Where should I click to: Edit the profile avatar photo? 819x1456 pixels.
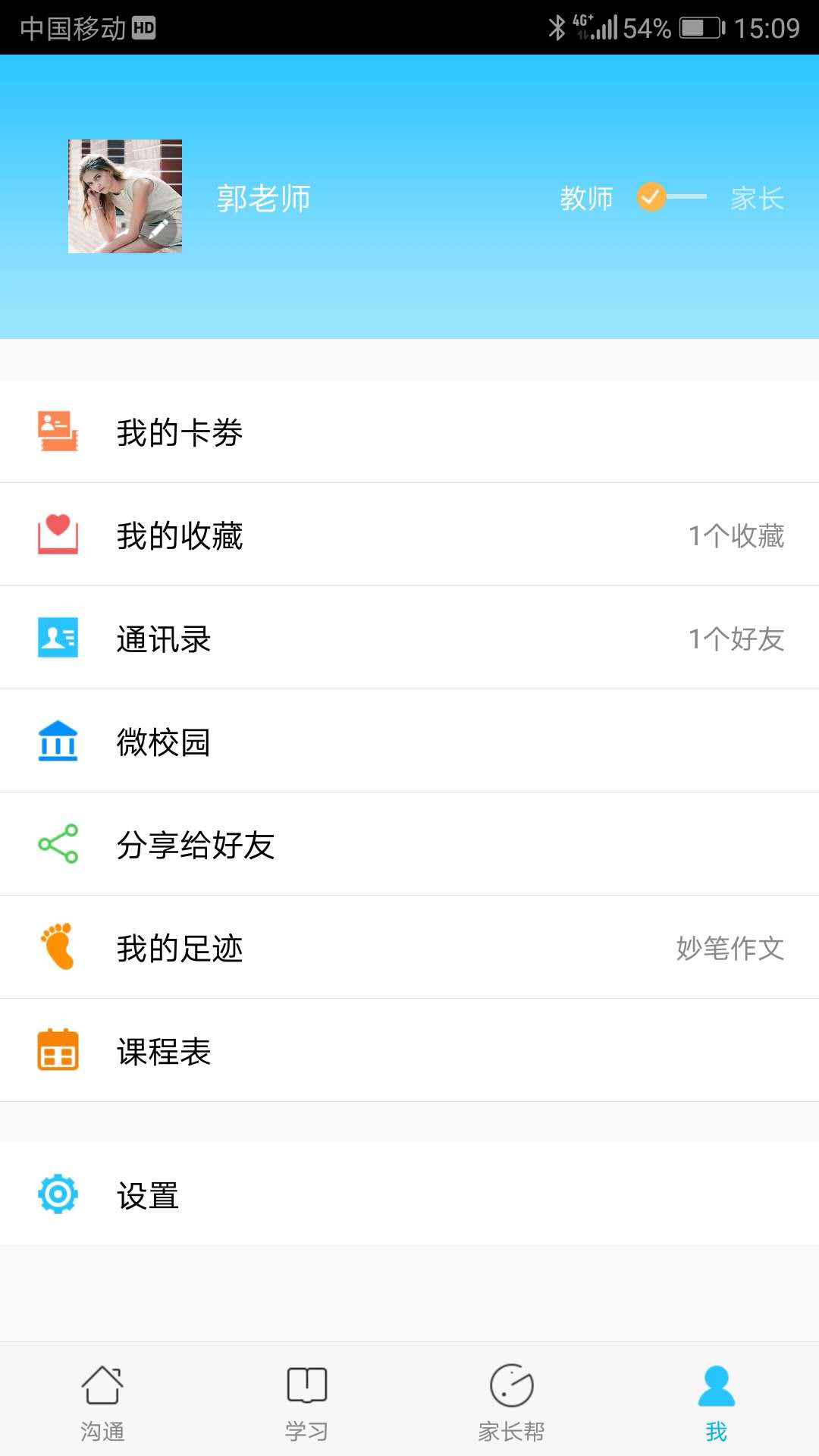pyautogui.click(x=125, y=196)
